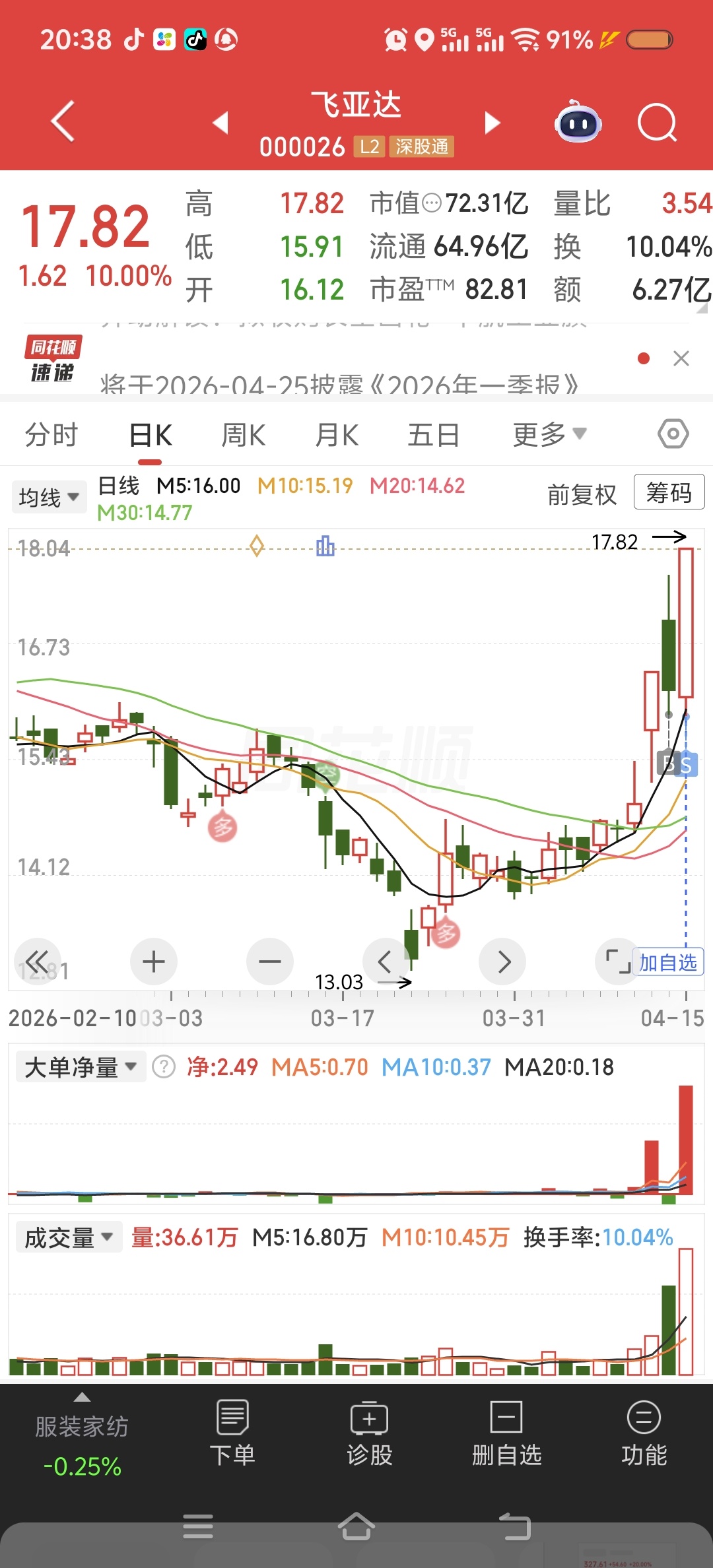Zoom out the K-line chart
The image size is (713, 1568).
tap(269, 962)
